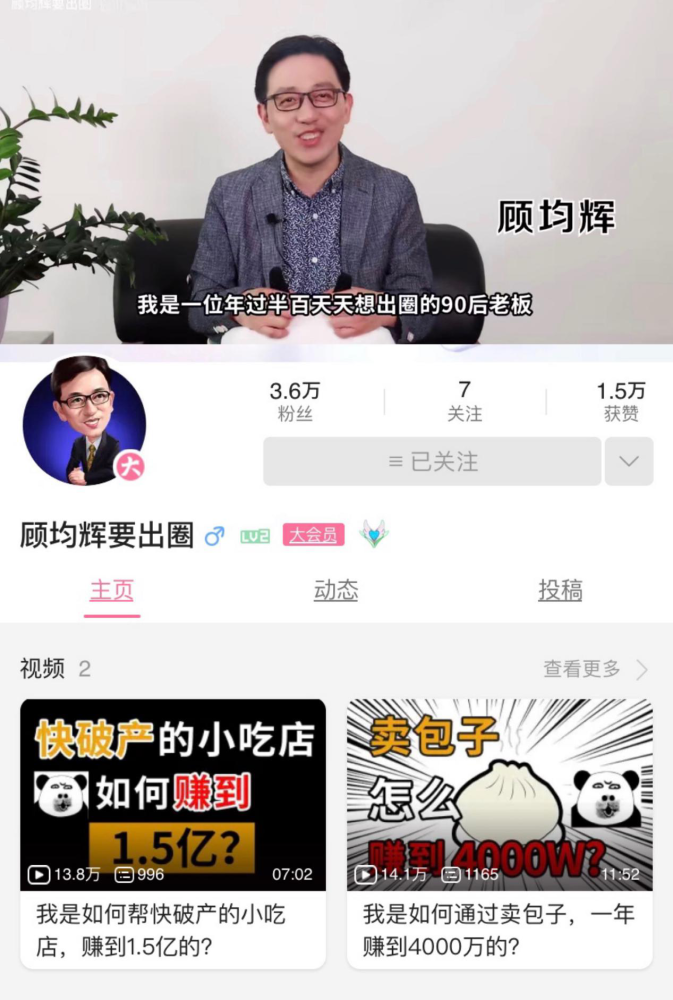Tap the 已关注 following button
673x1000 pixels.
click(x=432, y=462)
